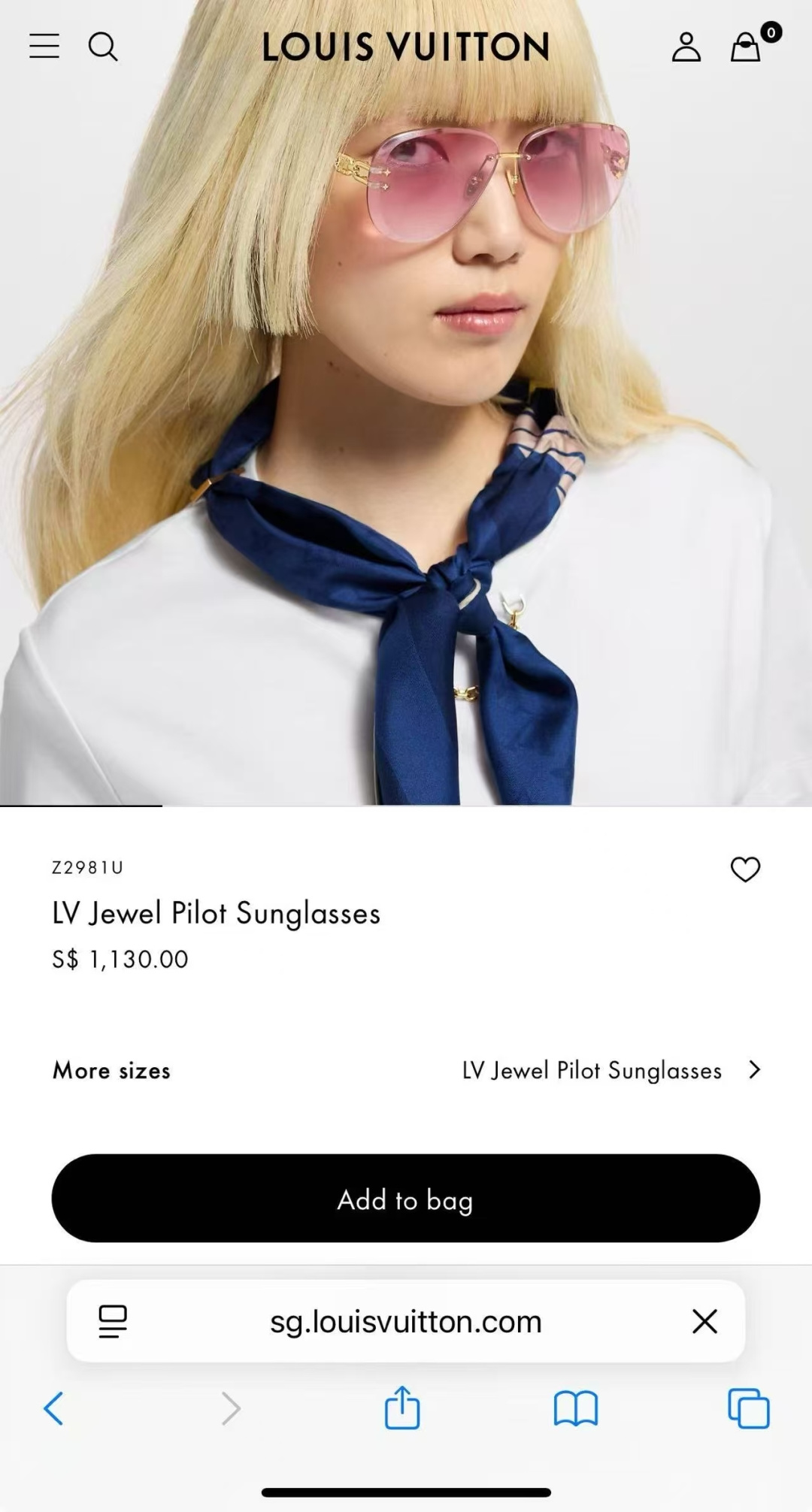This screenshot has height=1512, width=812.
Task: Share this page via Safari share icon
Action: (x=402, y=1408)
